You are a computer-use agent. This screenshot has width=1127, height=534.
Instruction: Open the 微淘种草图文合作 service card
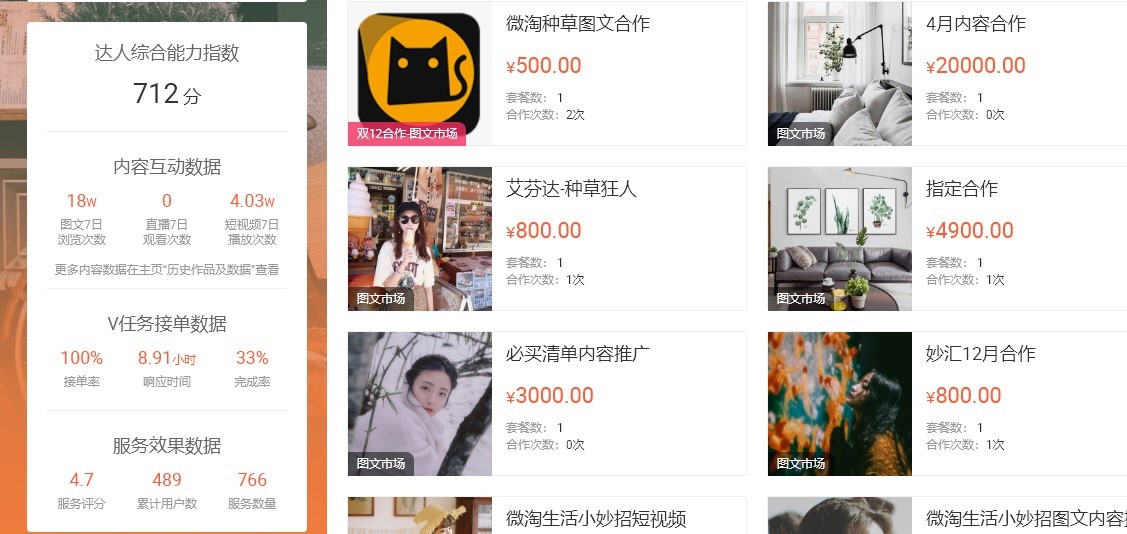(x=578, y=24)
